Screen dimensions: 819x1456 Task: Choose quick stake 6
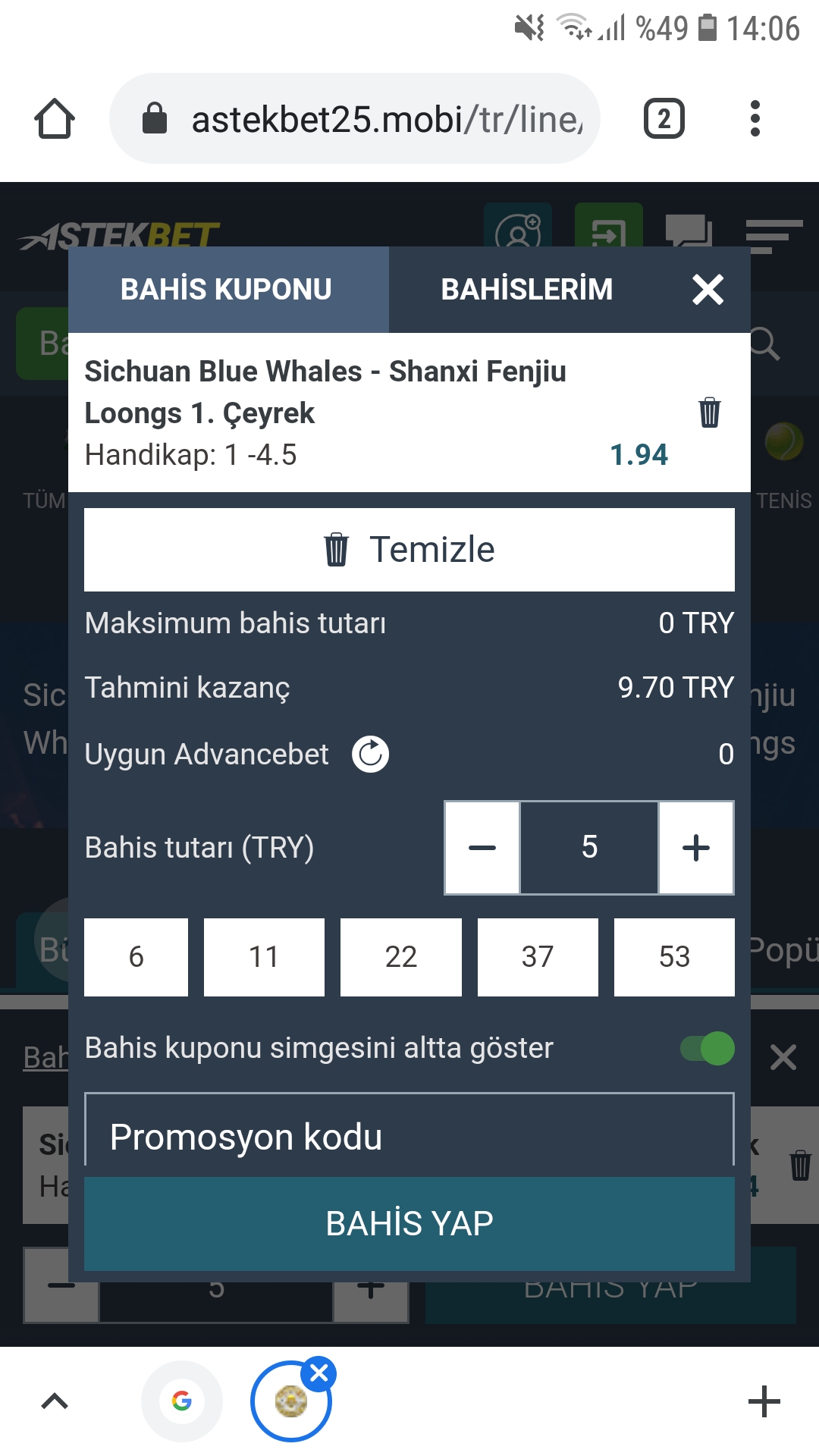pos(136,957)
